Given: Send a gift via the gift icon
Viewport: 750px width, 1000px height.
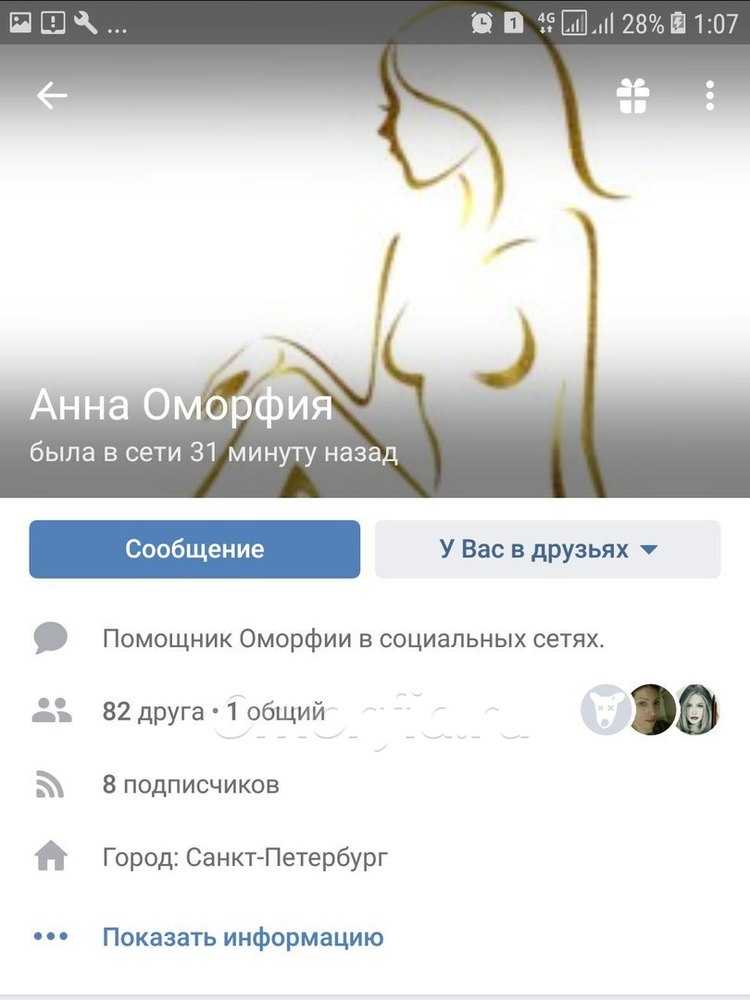Looking at the screenshot, I should 632,96.
